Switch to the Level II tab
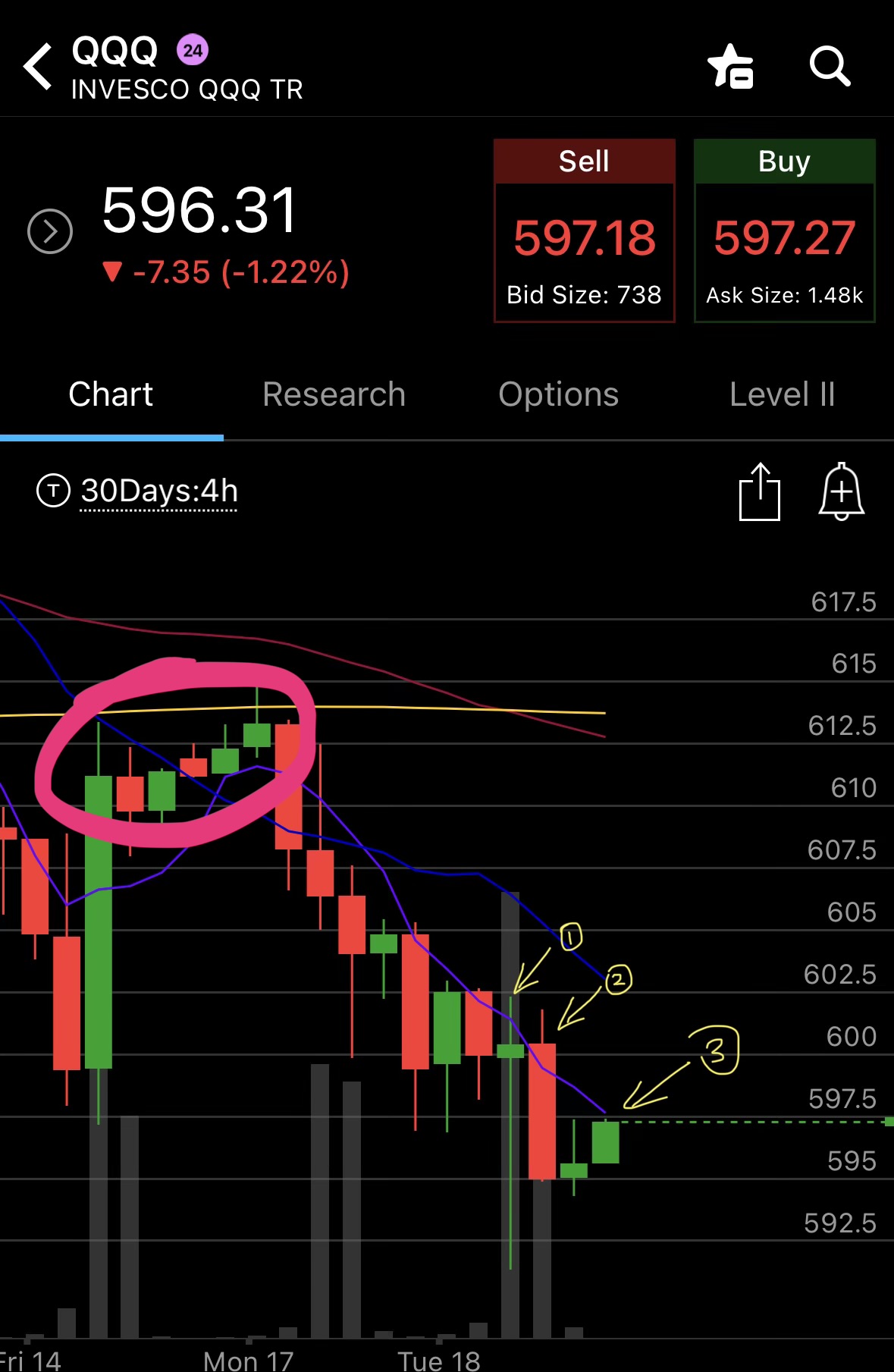The height and width of the screenshot is (1372, 894). (x=782, y=394)
